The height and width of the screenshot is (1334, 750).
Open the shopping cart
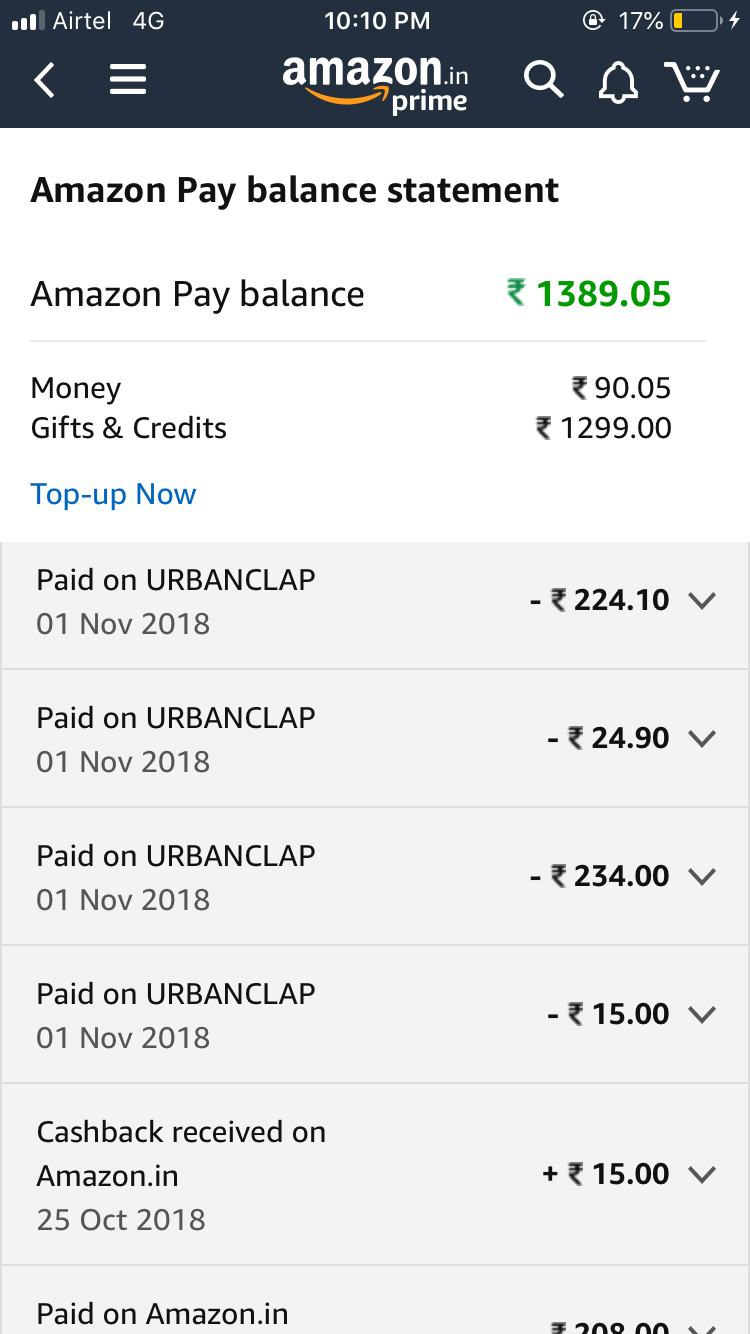(x=692, y=81)
